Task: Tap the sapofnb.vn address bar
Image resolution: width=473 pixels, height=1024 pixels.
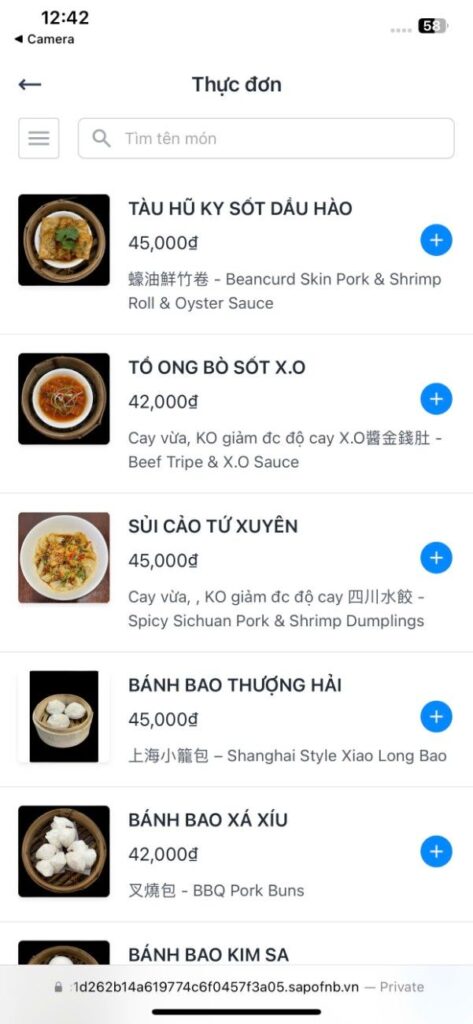Action: (236, 987)
